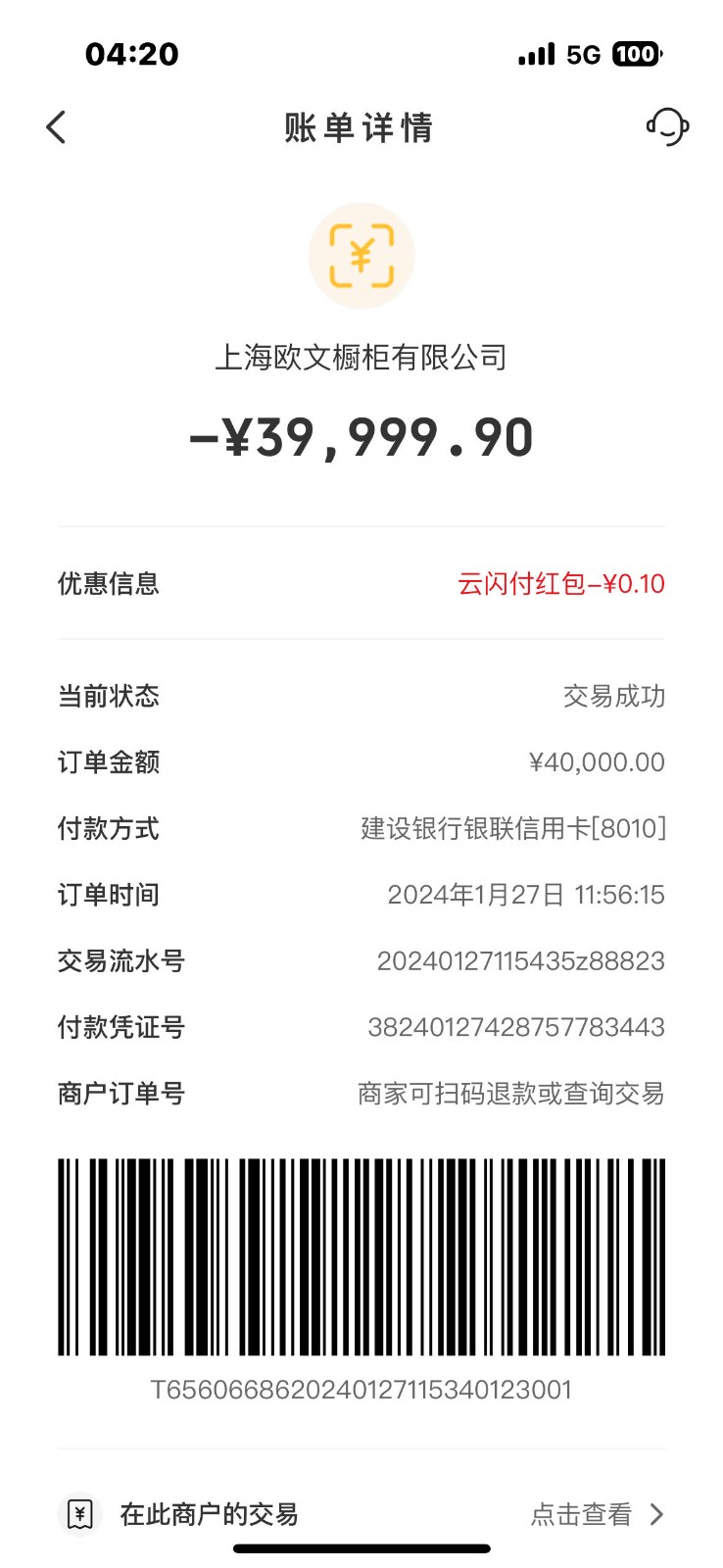
Task: Open customer service headset icon
Action: click(667, 126)
